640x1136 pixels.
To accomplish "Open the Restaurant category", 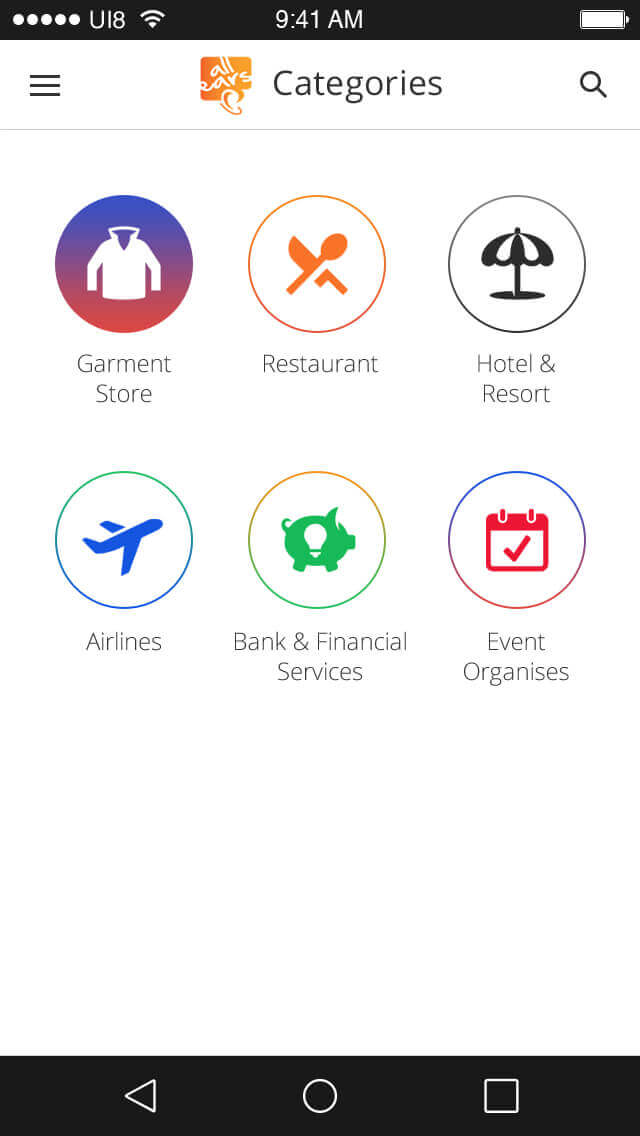I will [317, 264].
